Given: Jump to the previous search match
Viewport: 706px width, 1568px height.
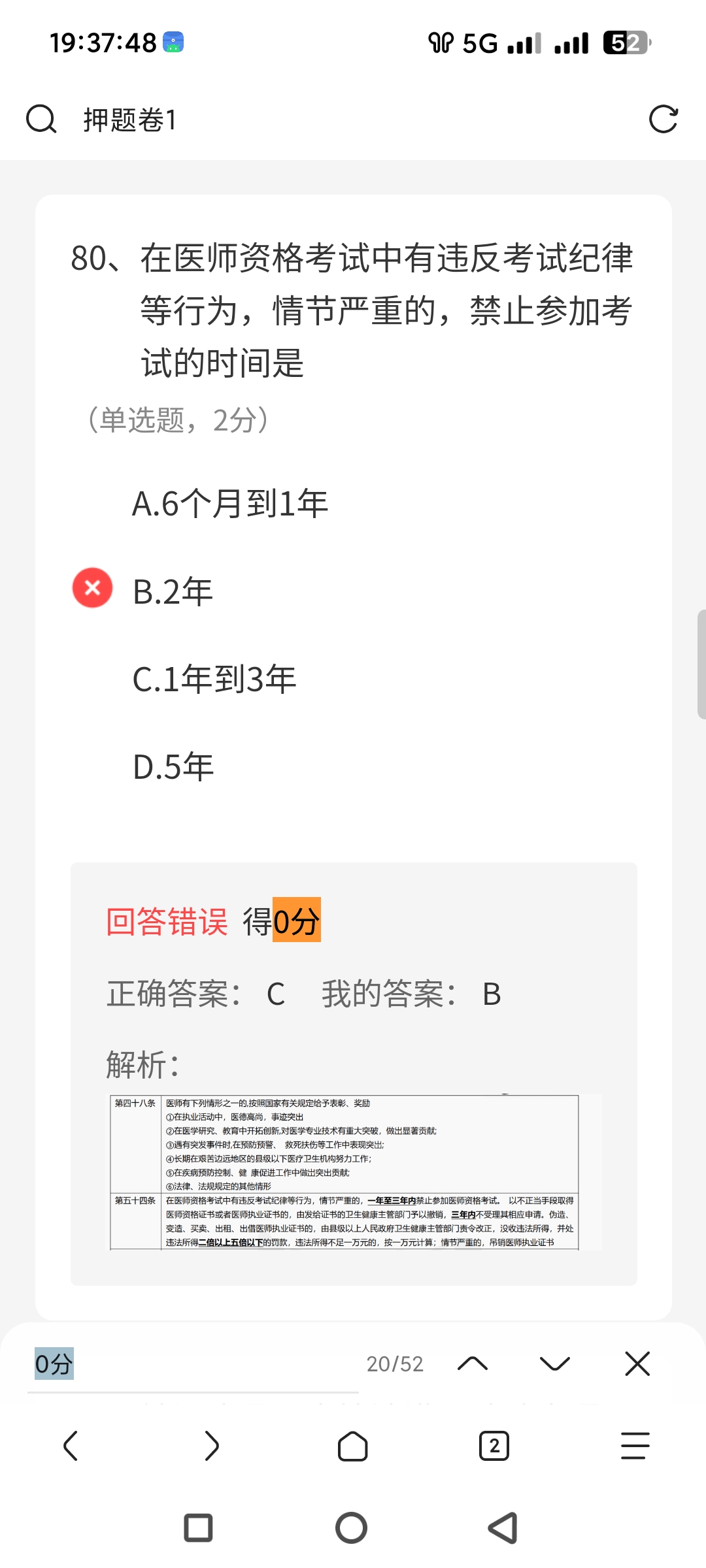Looking at the screenshot, I should click(x=473, y=1364).
